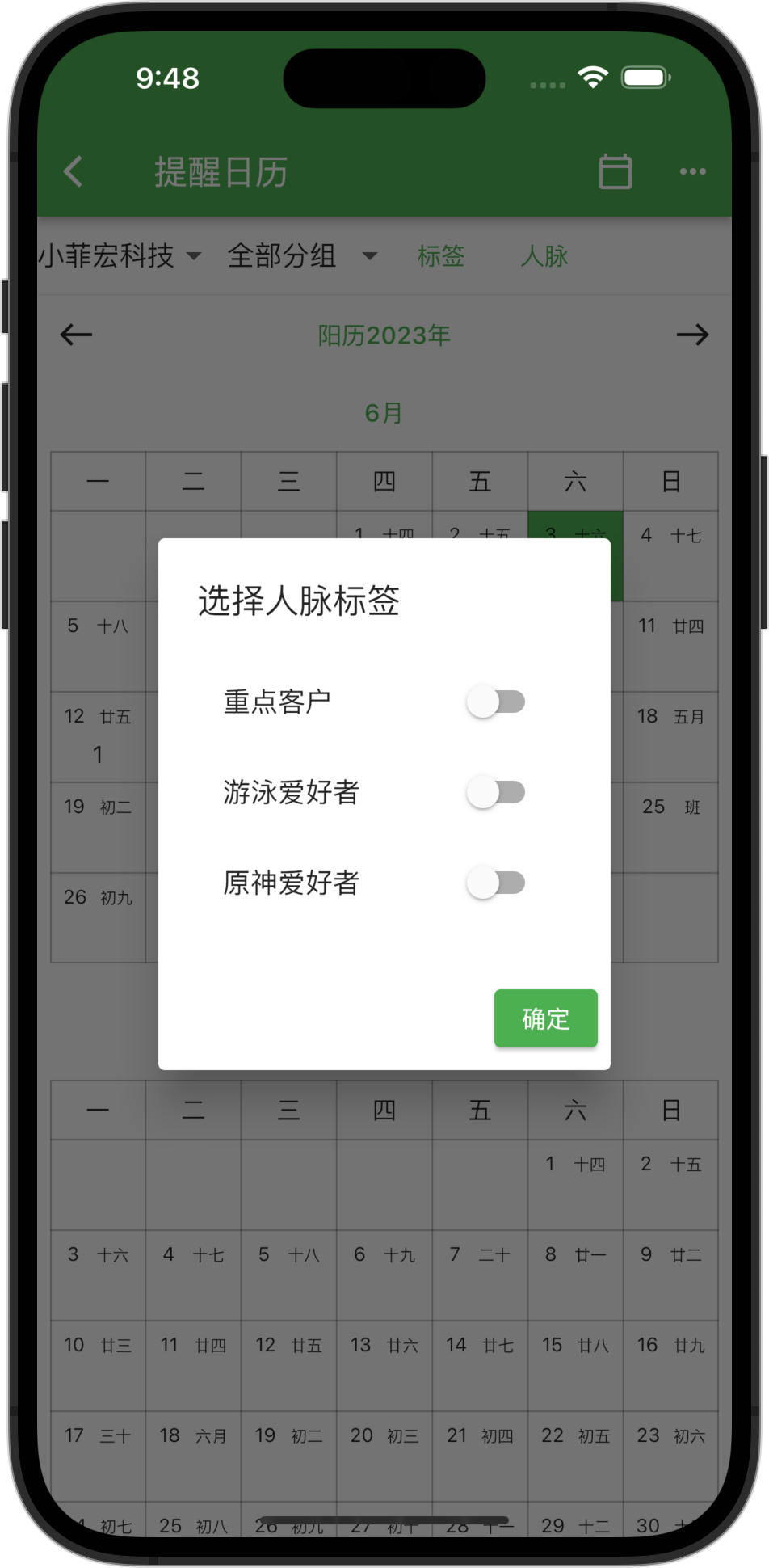Enable the 重点客户 tag switch
Image resolution: width=769 pixels, height=1568 pixels.
(x=495, y=702)
